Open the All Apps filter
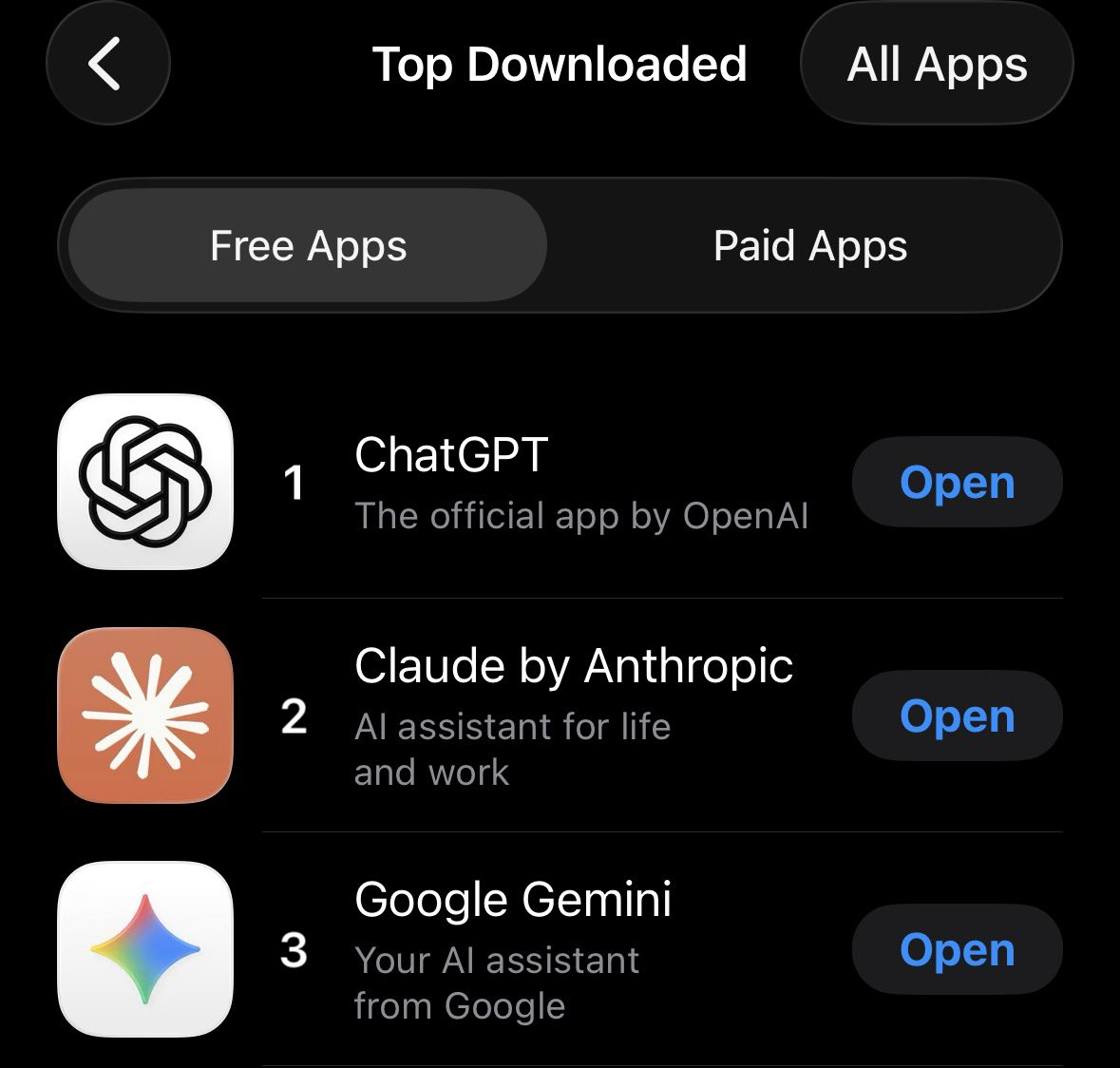The image size is (1120, 1068). (x=937, y=64)
